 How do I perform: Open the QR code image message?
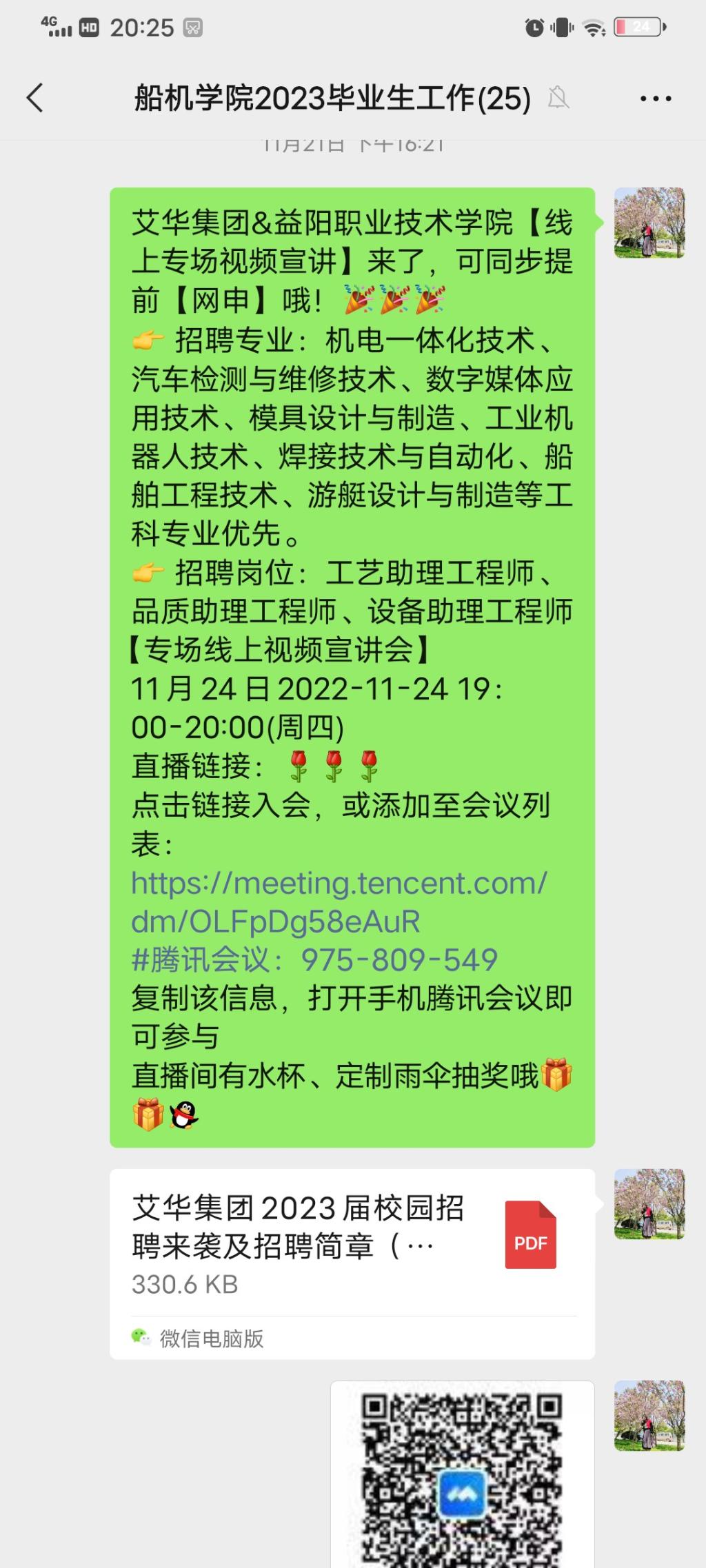pyautogui.click(x=463, y=1474)
